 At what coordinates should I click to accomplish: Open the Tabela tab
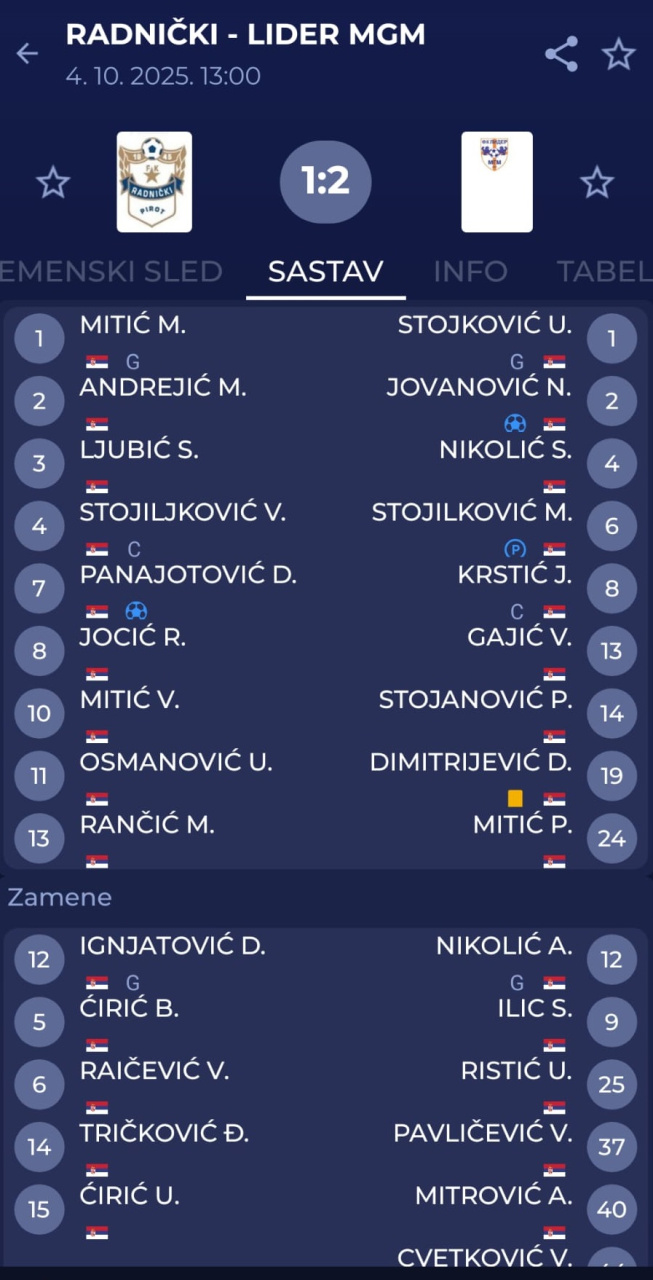tap(604, 271)
